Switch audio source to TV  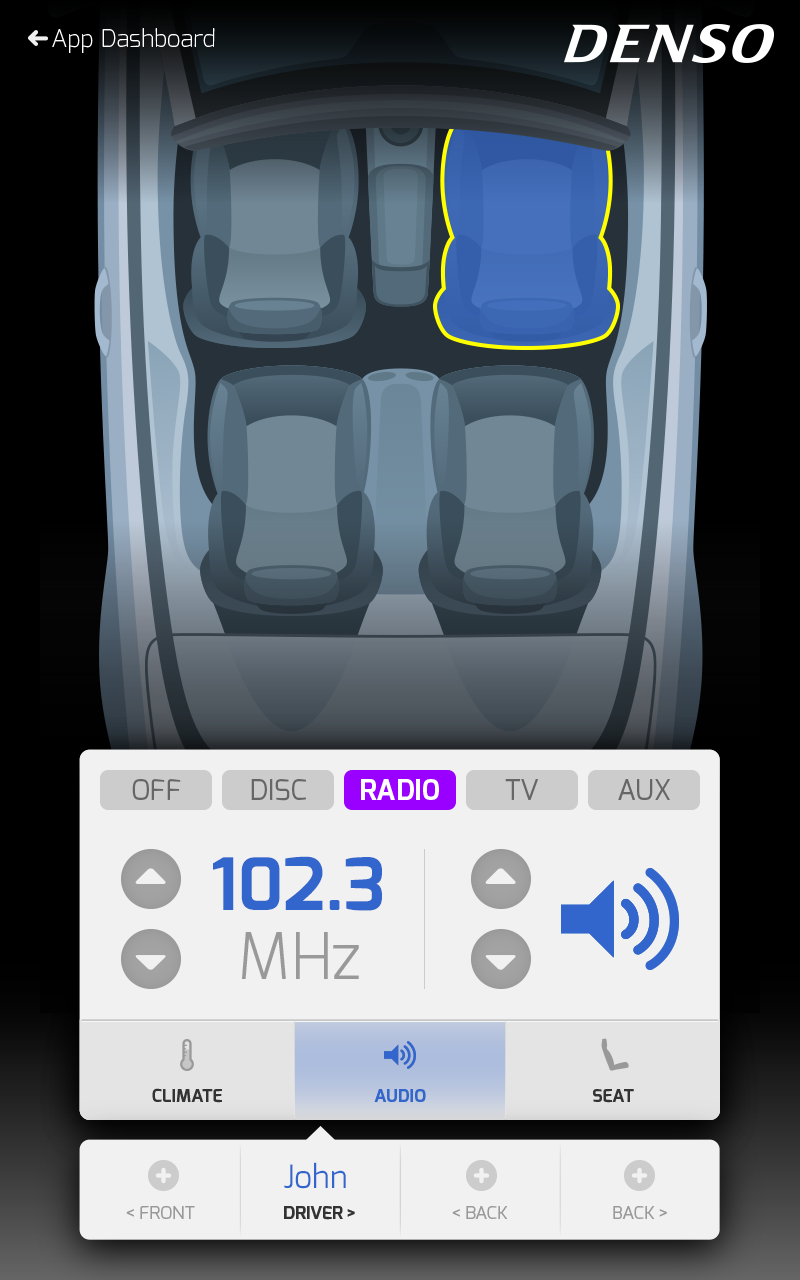(x=522, y=790)
